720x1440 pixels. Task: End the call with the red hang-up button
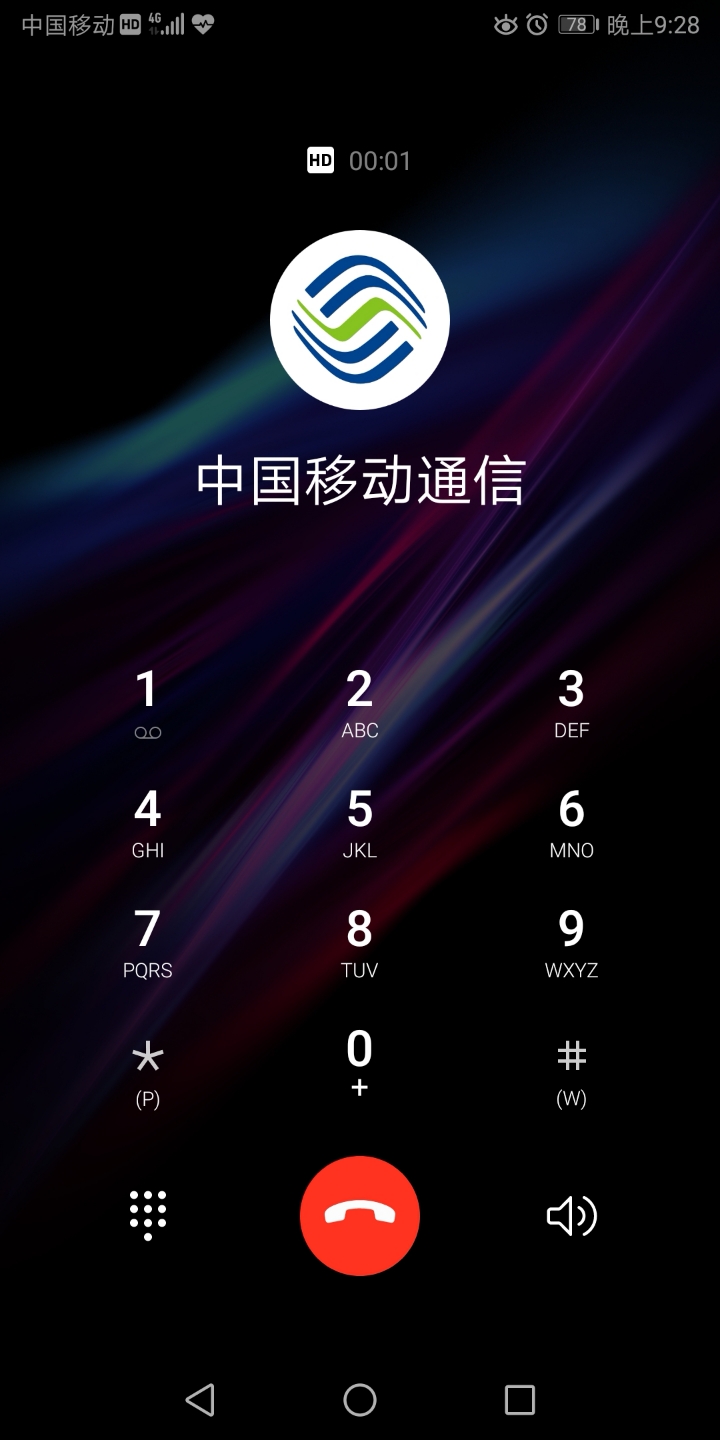pos(359,1215)
